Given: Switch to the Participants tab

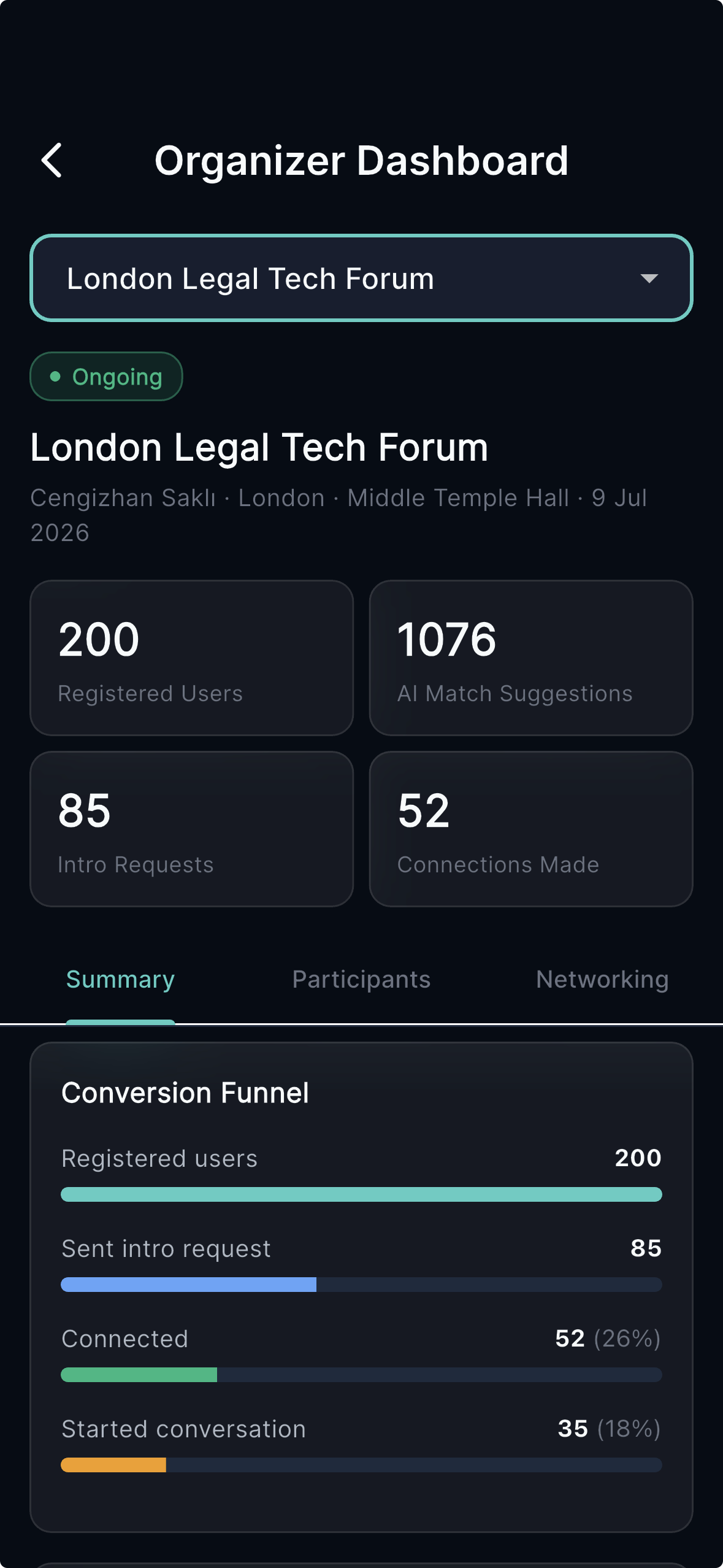Looking at the screenshot, I should (361, 979).
